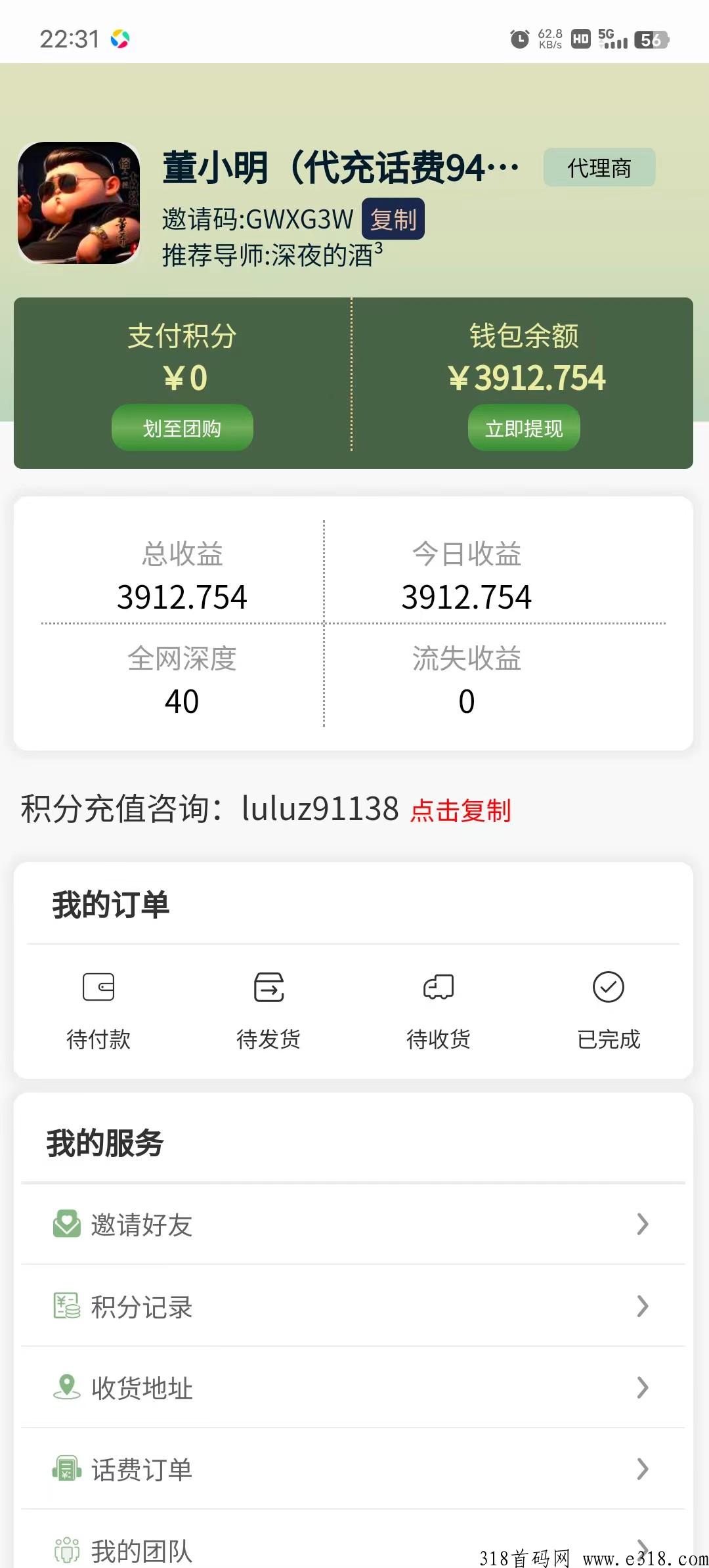The width and height of the screenshot is (709, 1568).
Task: Go to 积分记录 points history
Action: (353, 1306)
